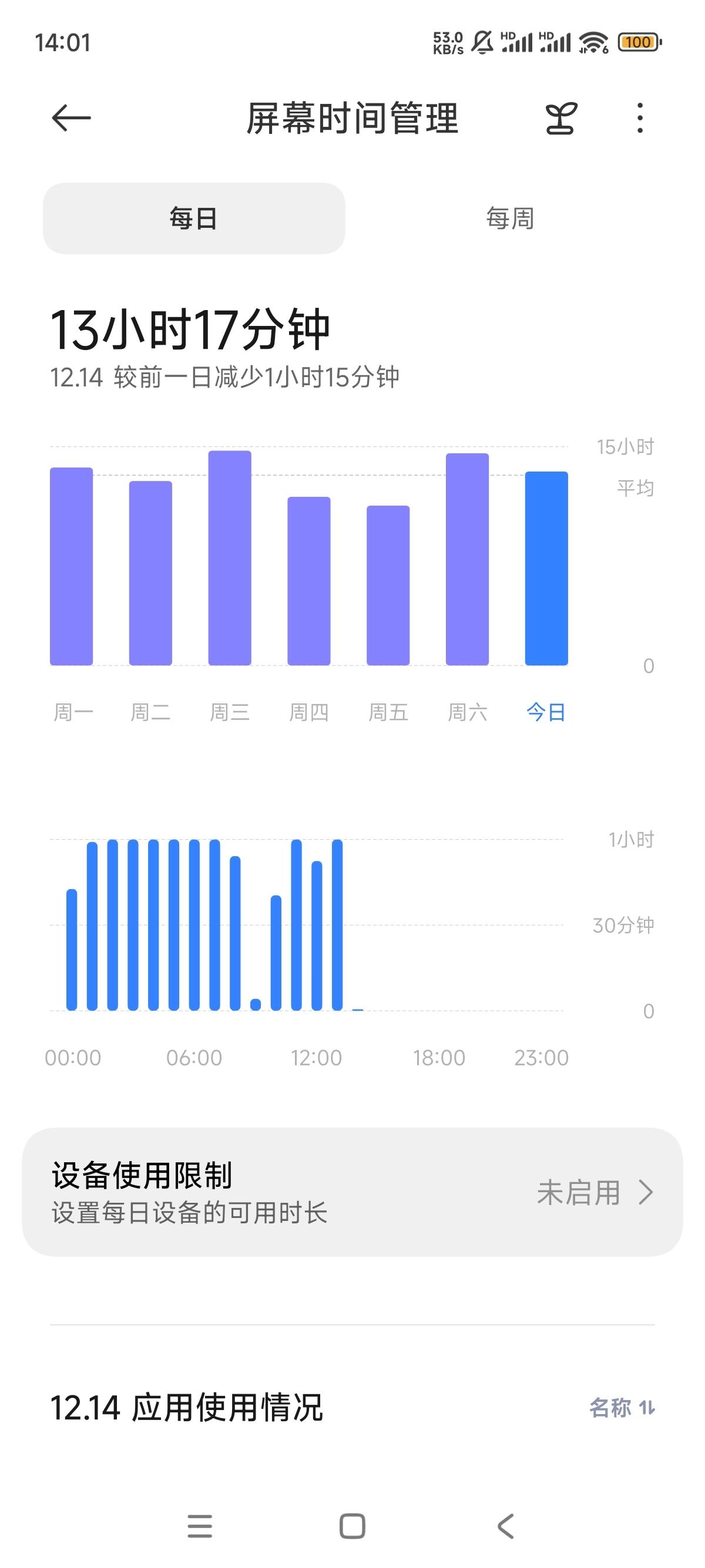Select the 周一 bar in weekly chart
705x1568 pixels.
tap(71, 566)
